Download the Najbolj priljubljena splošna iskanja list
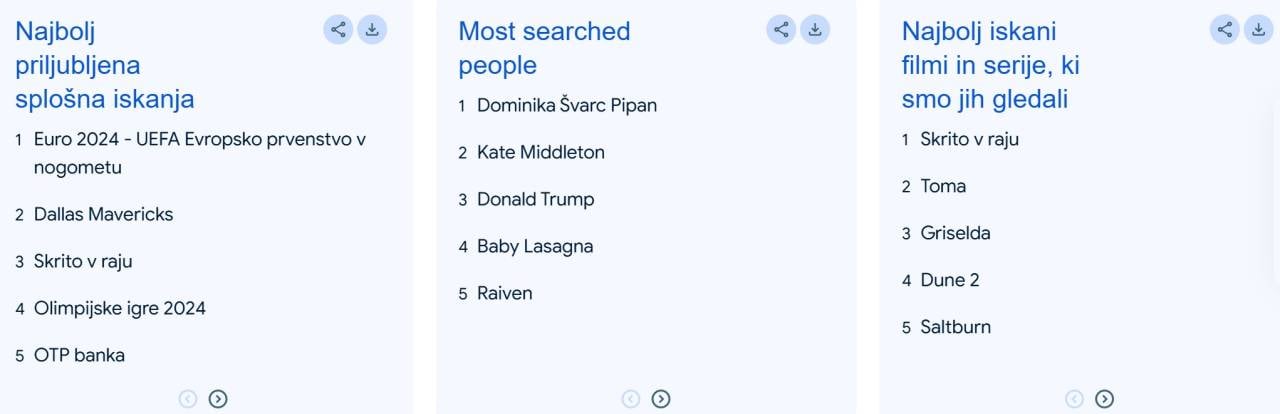This screenshot has height=414, width=1280. tap(372, 29)
